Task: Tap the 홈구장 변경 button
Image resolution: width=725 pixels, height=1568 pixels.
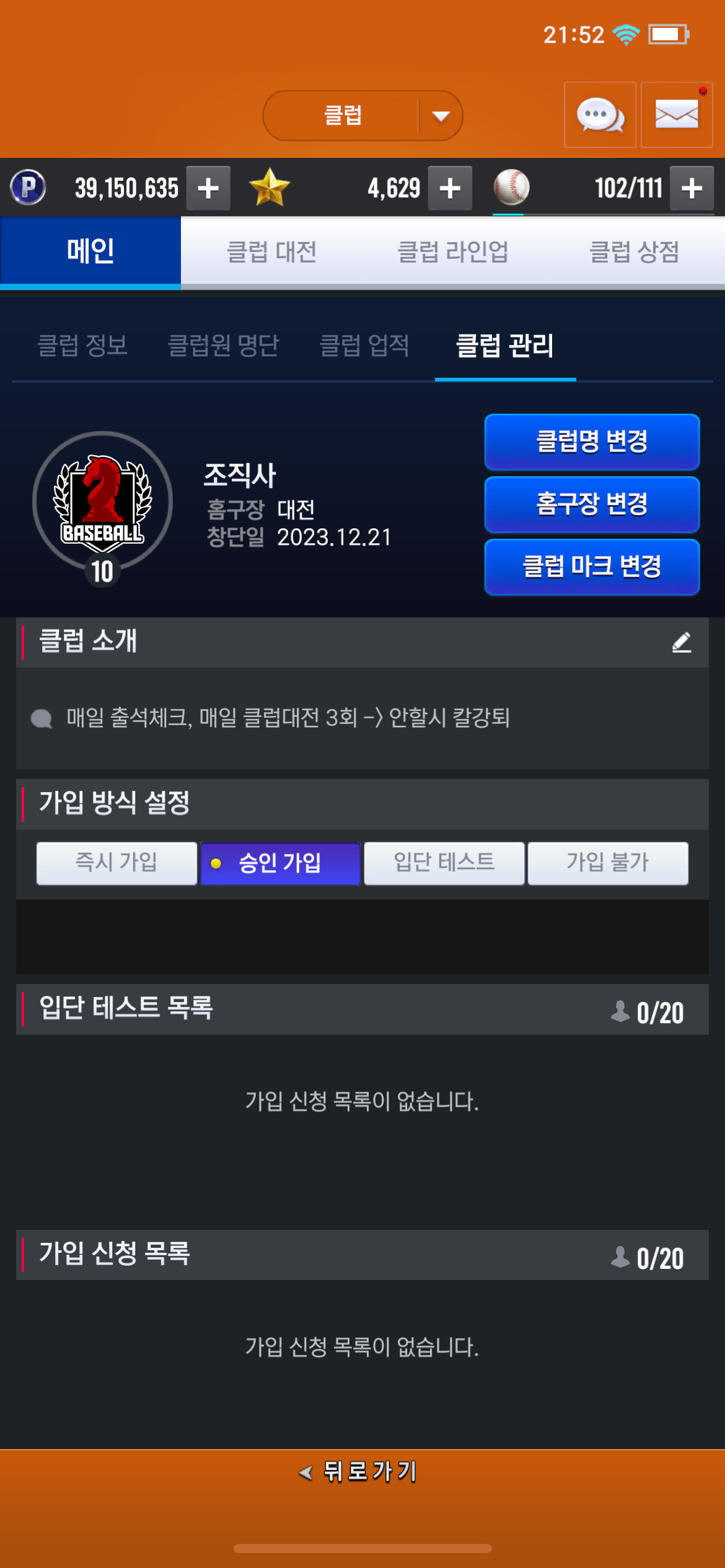Action: click(x=592, y=504)
